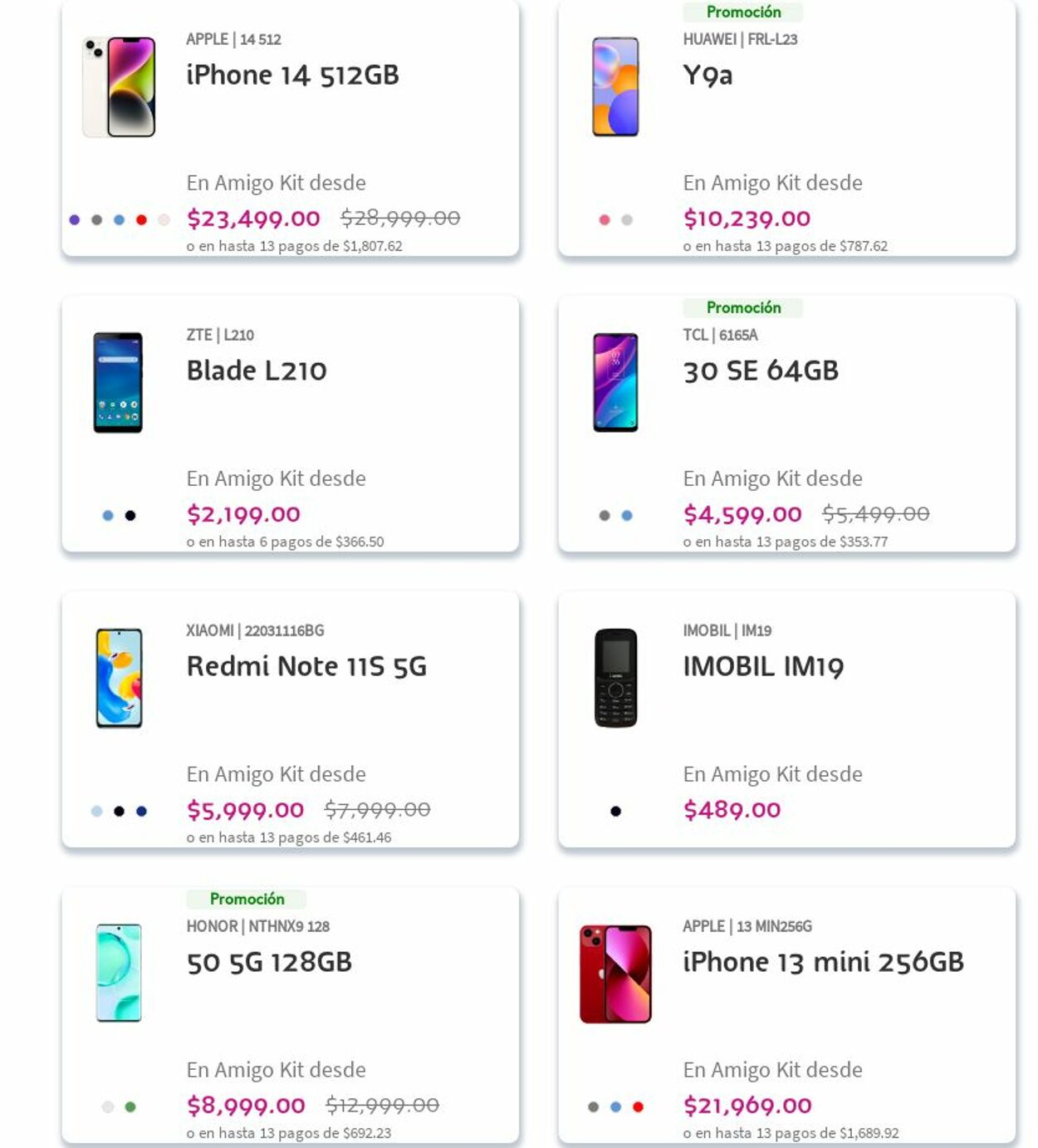Viewport: 1038px width, 1148px height.
Task: Open the Honor 50 5G 128GB card
Action: pos(269,962)
